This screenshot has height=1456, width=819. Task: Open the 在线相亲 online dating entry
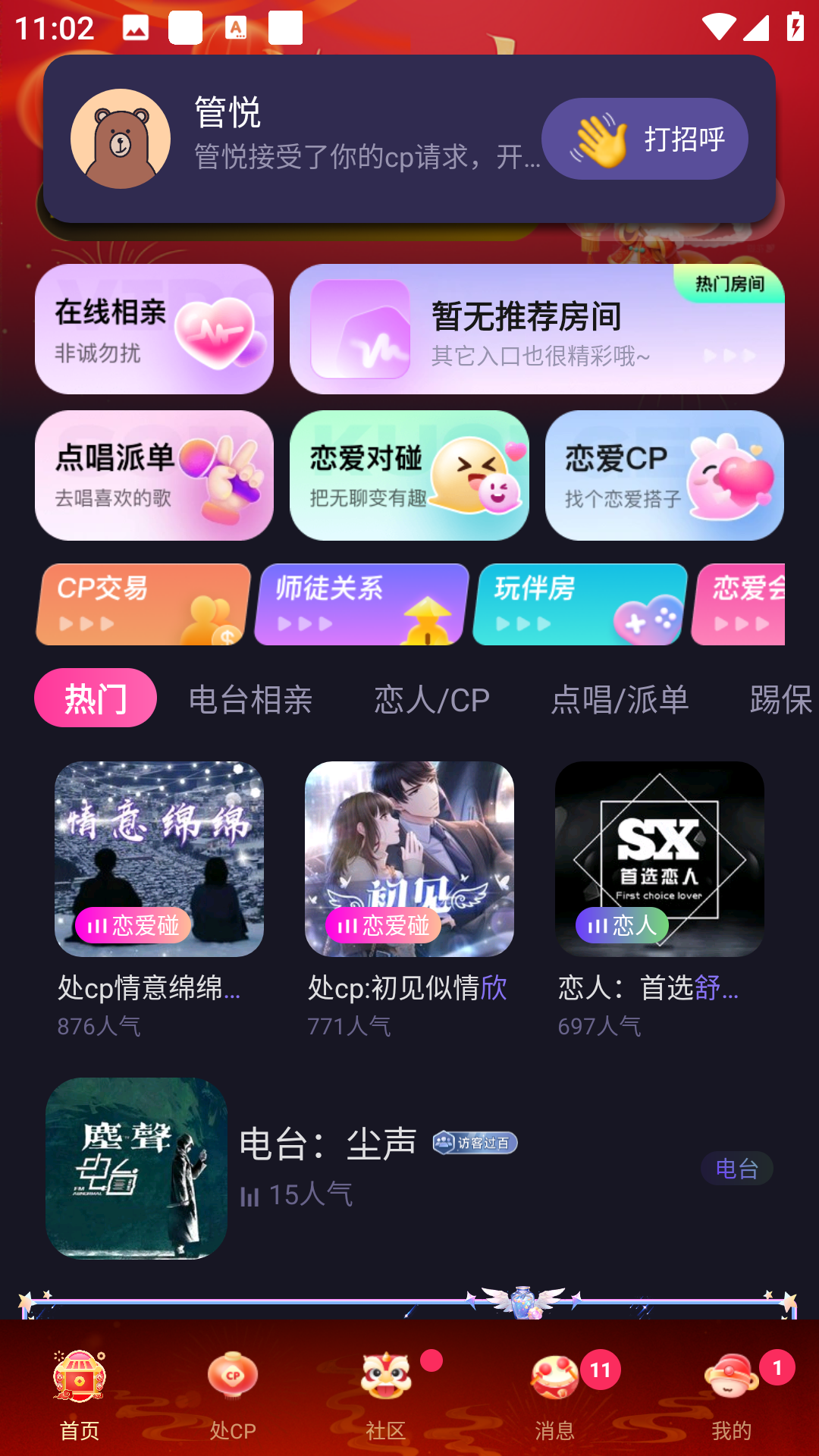(154, 328)
